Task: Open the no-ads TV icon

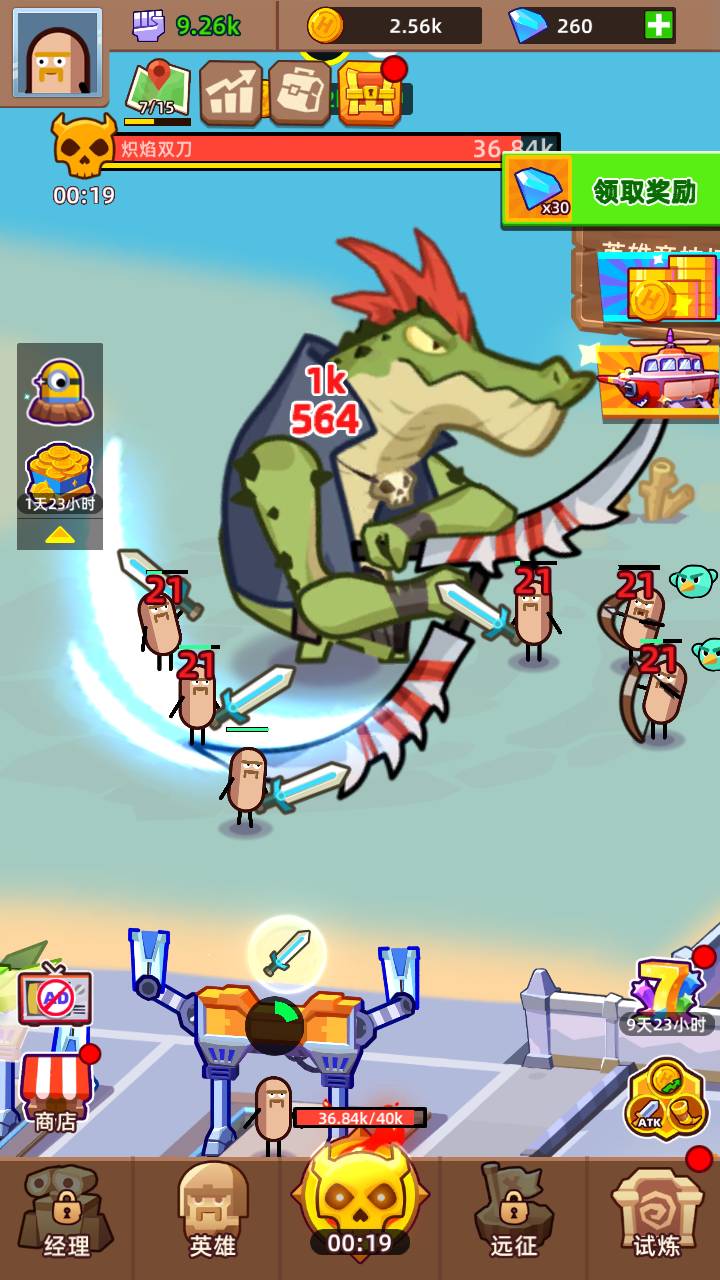Action: tap(55, 996)
